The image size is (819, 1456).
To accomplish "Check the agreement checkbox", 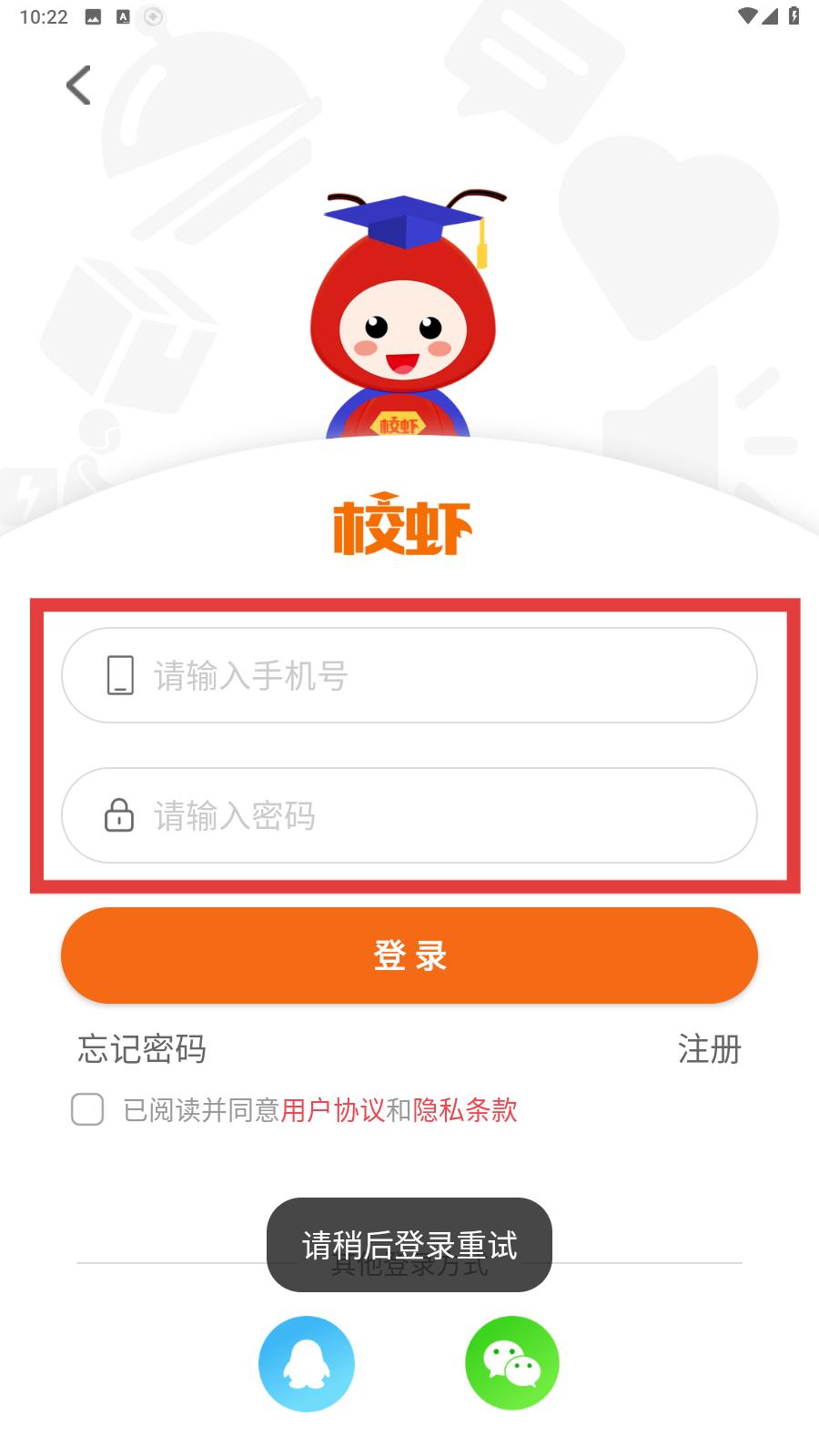I will [x=87, y=1109].
